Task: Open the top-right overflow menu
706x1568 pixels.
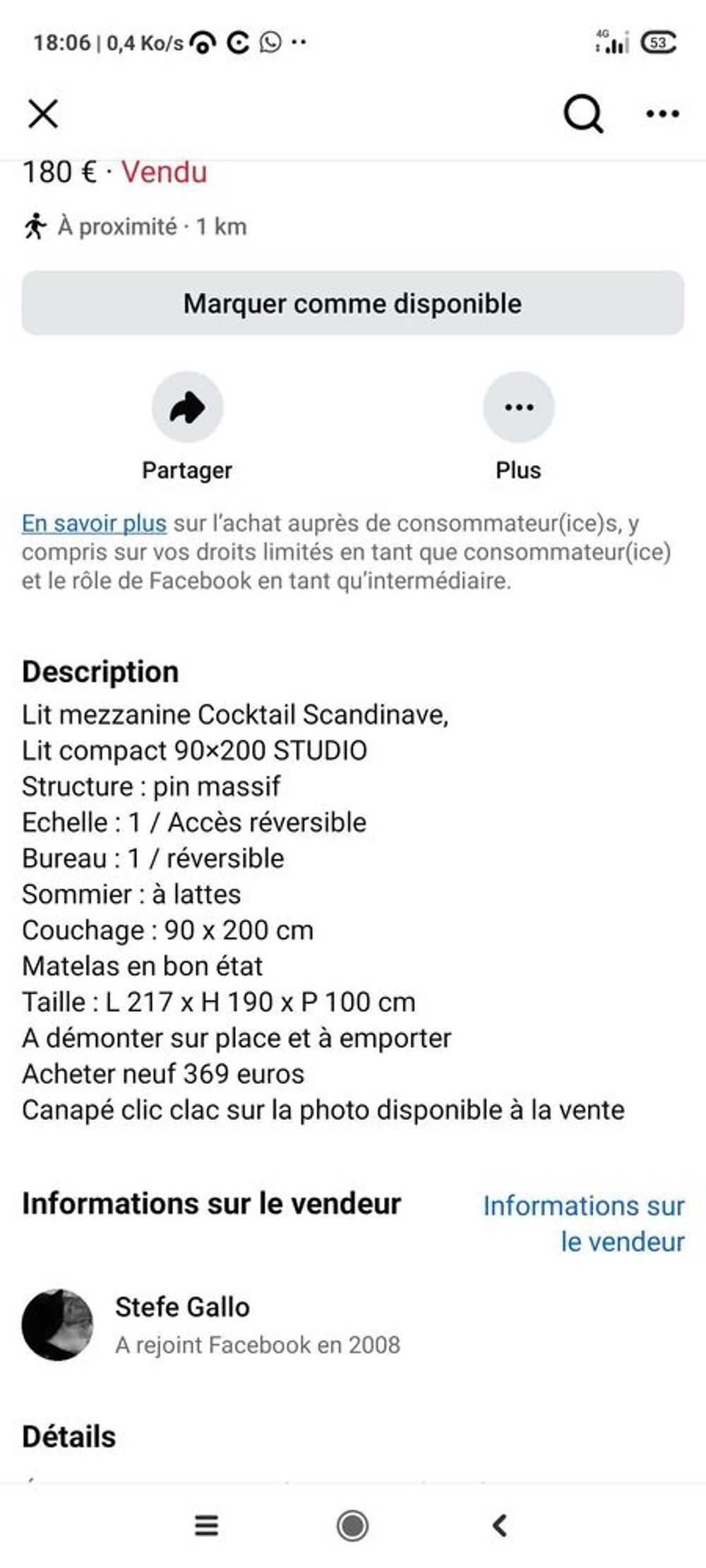Action: (x=662, y=114)
